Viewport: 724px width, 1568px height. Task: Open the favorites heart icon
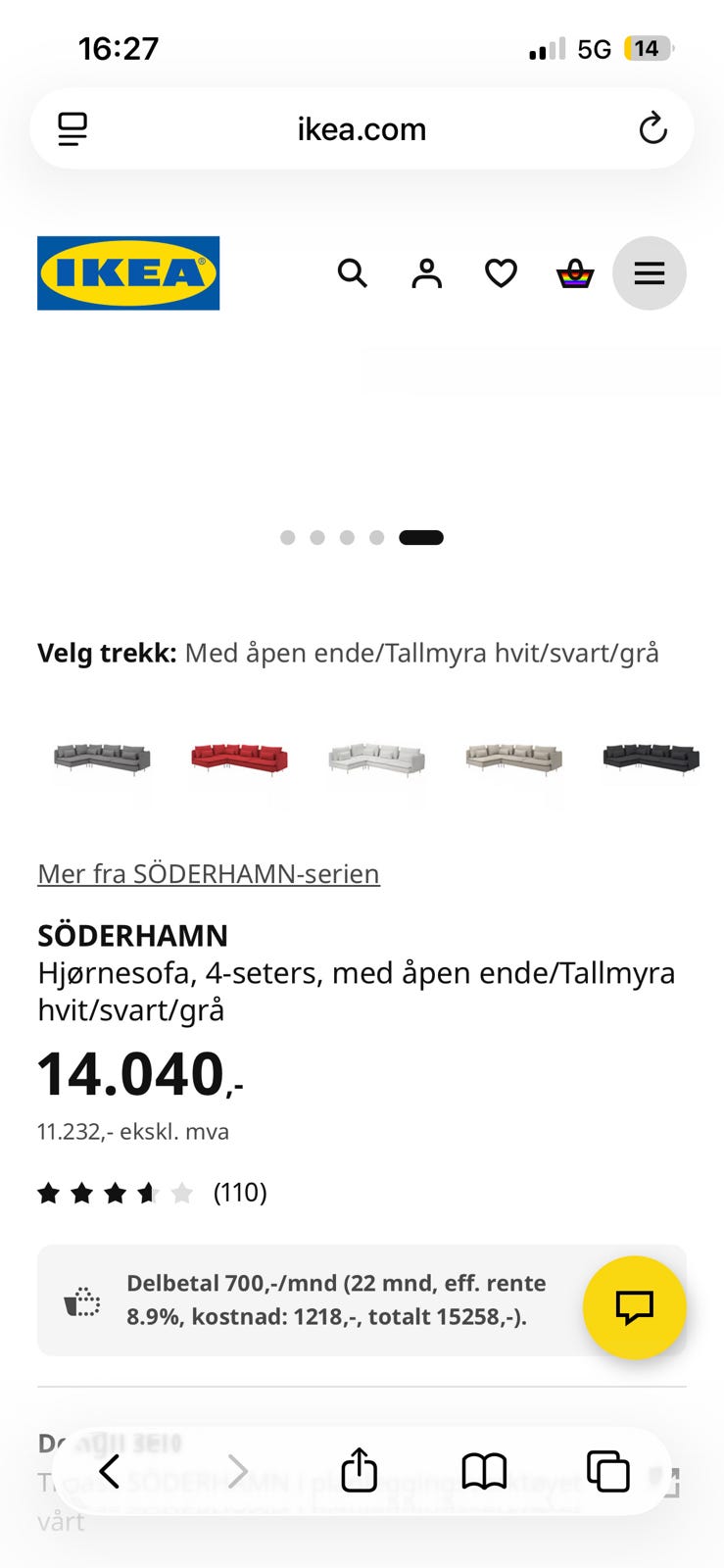(x=501, y=273)
